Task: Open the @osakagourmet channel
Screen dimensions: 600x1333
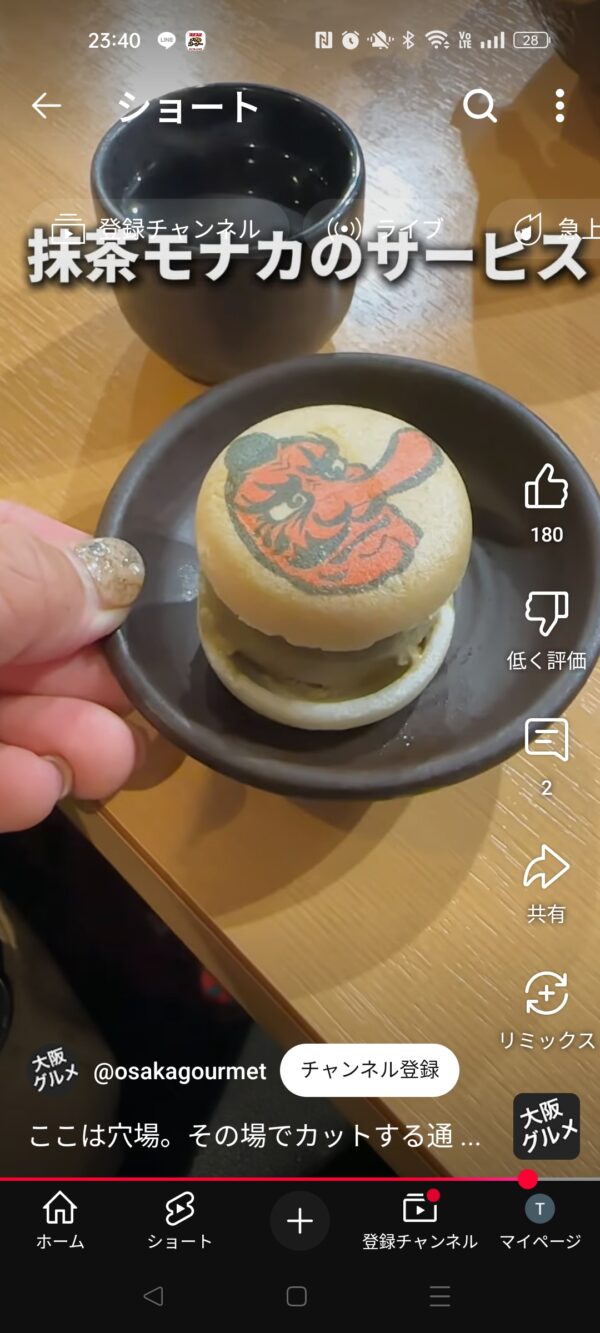Action: (180, 1072)
